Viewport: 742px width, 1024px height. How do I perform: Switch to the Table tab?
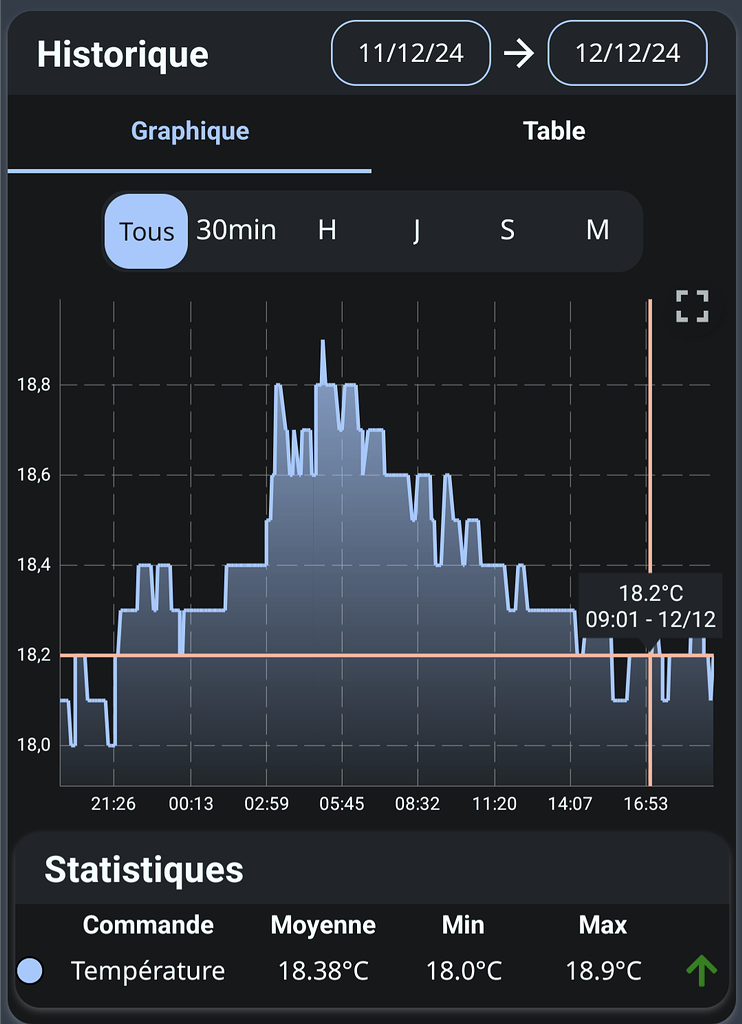click(554, 130)
